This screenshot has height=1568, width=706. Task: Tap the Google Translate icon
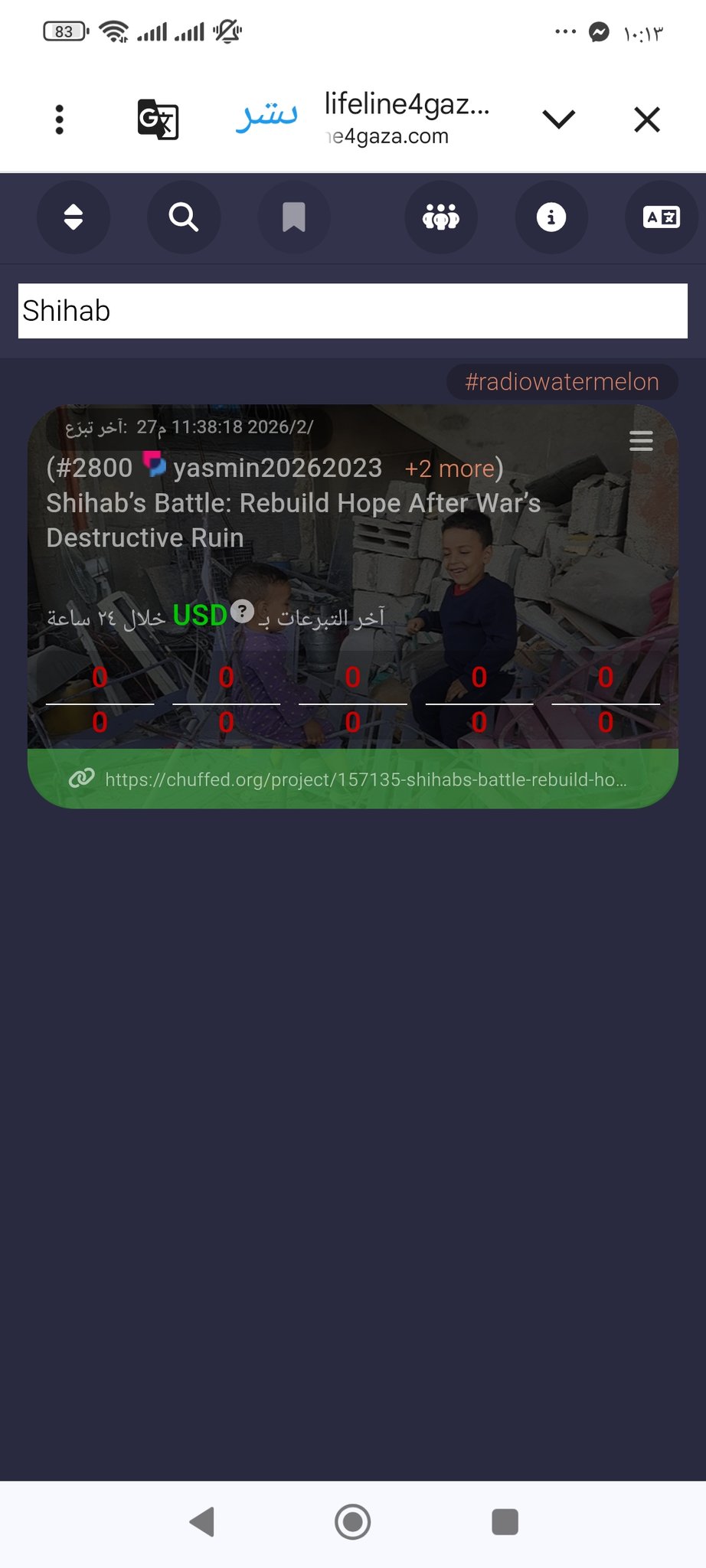tap(158, 119)
